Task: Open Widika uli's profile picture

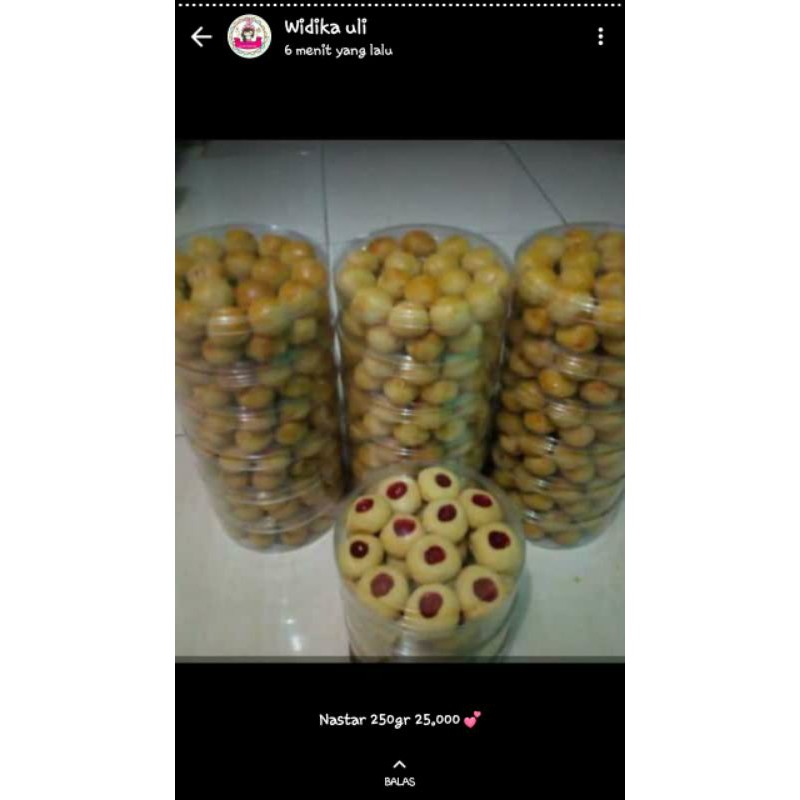Action: (x=249, y=36)
